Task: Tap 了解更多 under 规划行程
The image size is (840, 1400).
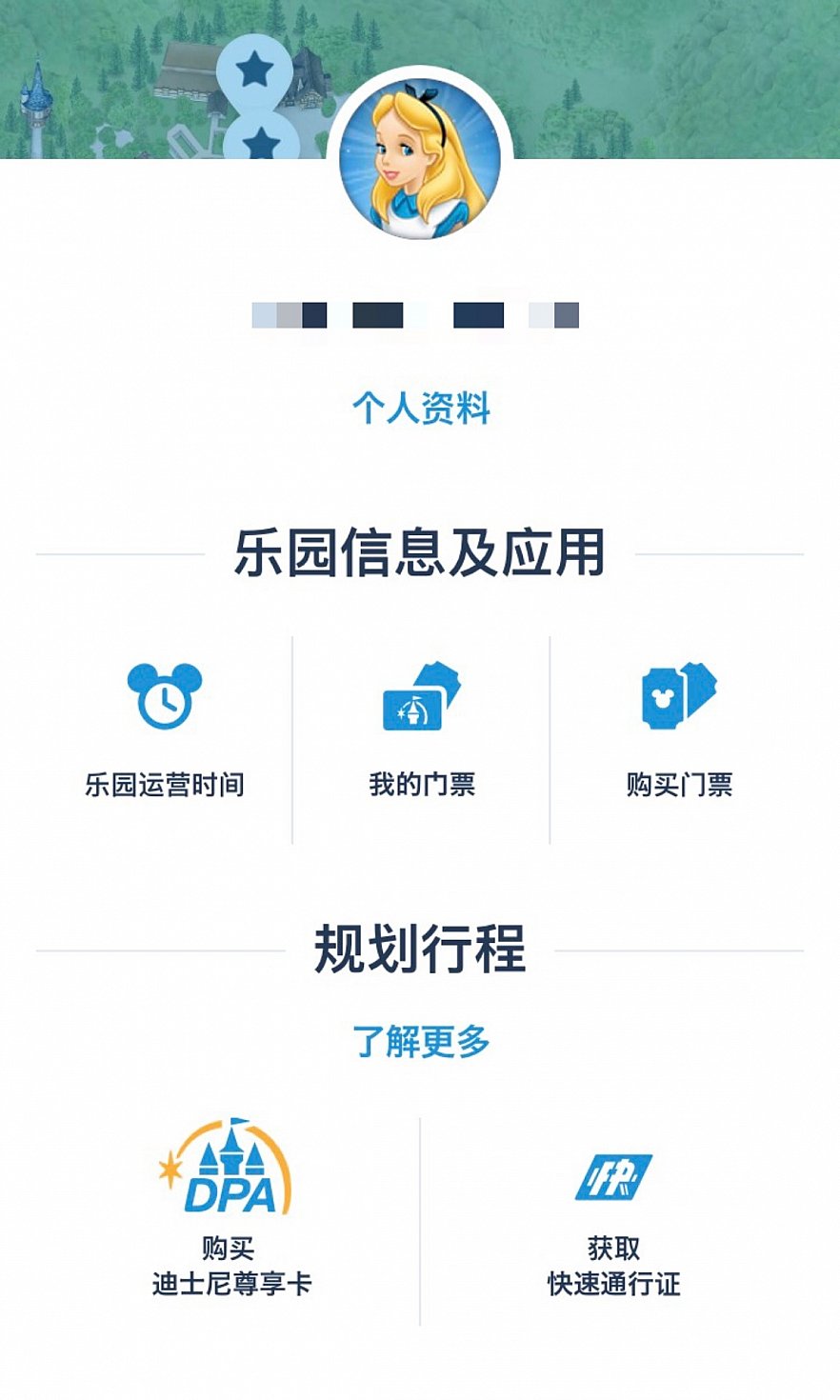Action: tap(420, 1041)
